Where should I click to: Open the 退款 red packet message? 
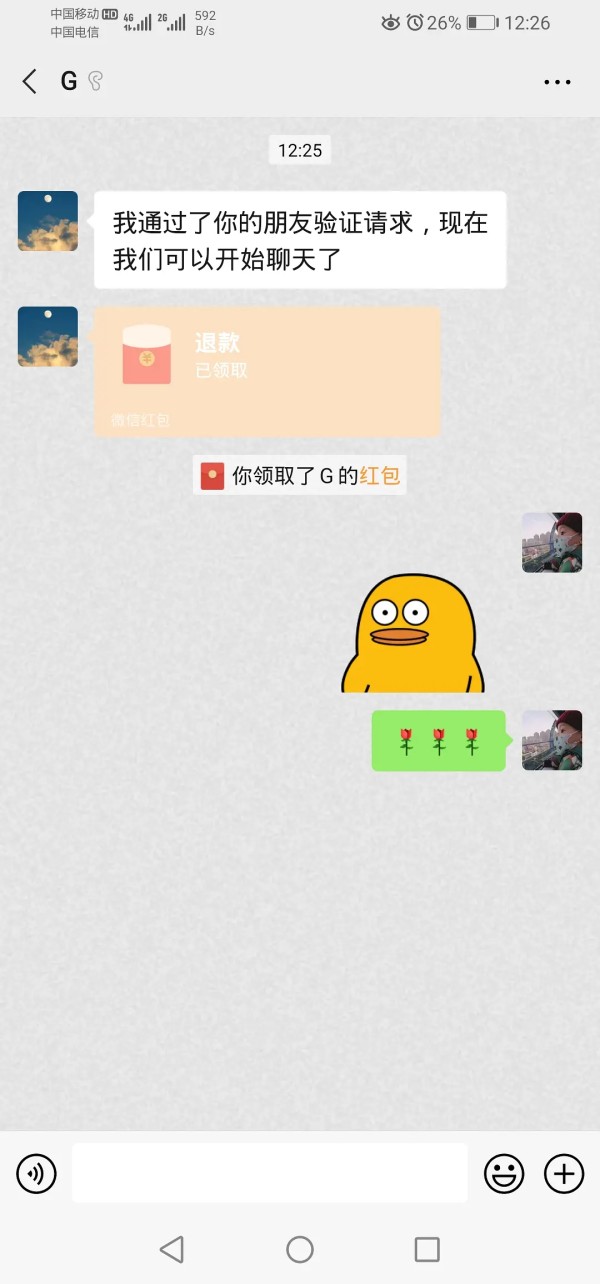(267, 370)
